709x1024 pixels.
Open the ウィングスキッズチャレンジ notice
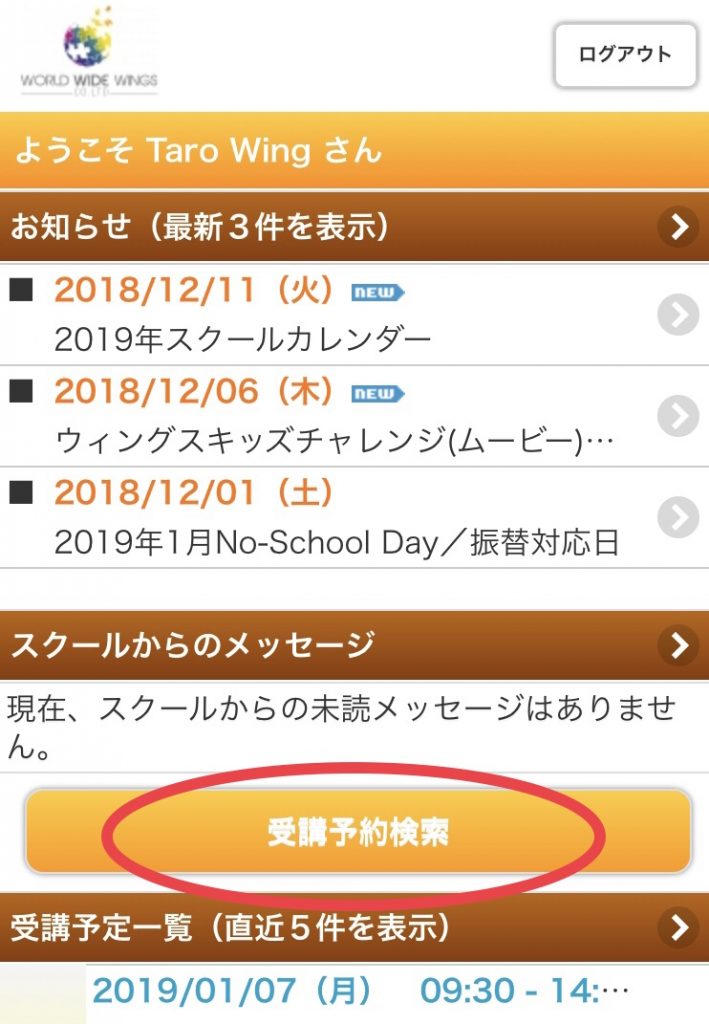coord(354,416)
